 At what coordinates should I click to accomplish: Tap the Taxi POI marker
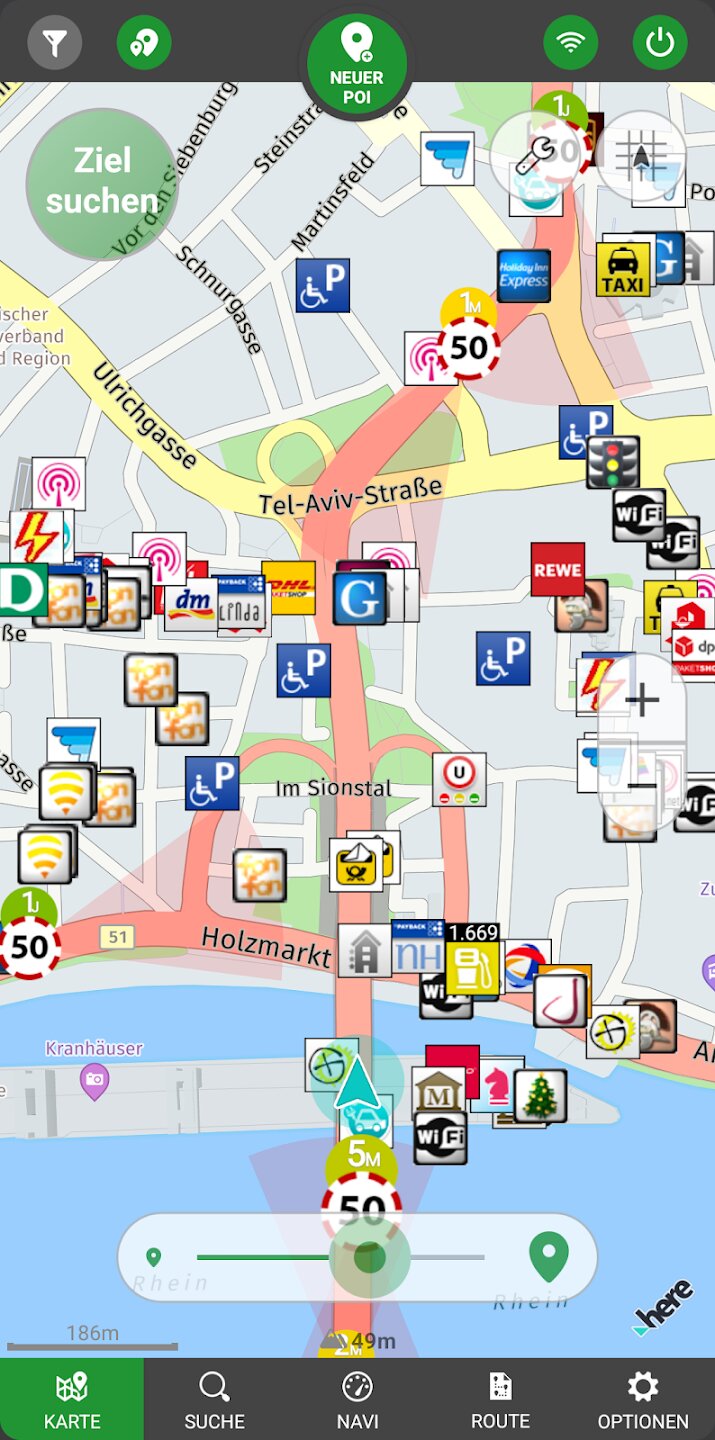pyautogui.click(x=623, y=269)
